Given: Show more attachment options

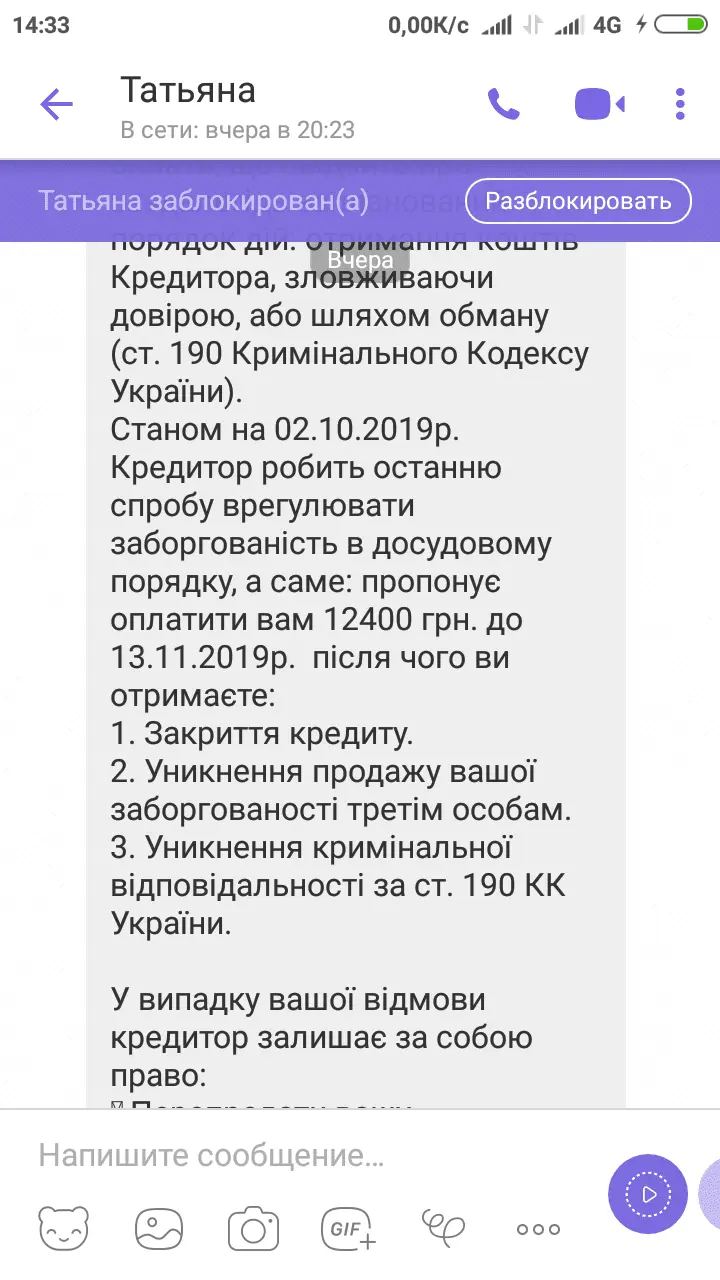Looking at the screenshot, I should [538, 1229].
